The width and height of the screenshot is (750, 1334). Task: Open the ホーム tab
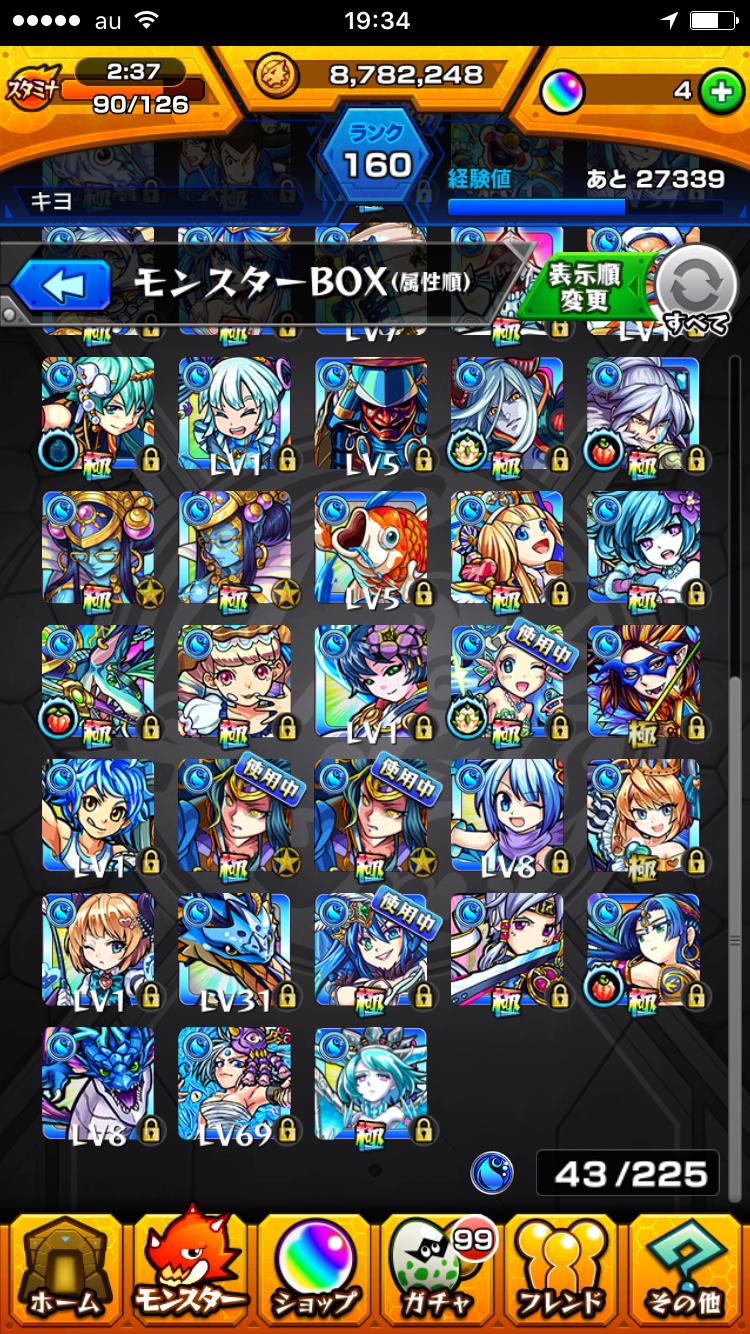pos(64,1268)
